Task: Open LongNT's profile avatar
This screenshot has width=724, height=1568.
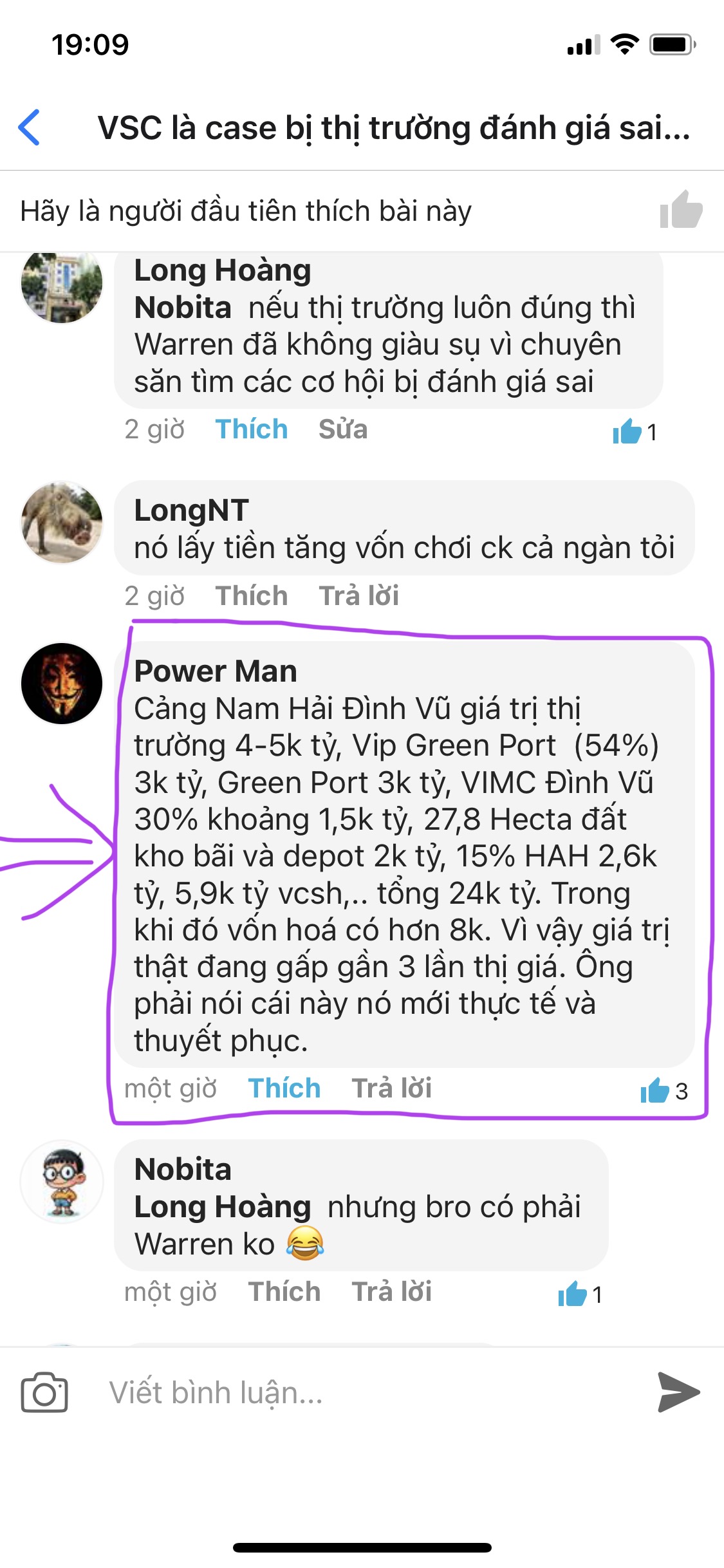Action: tap(62, 521)
